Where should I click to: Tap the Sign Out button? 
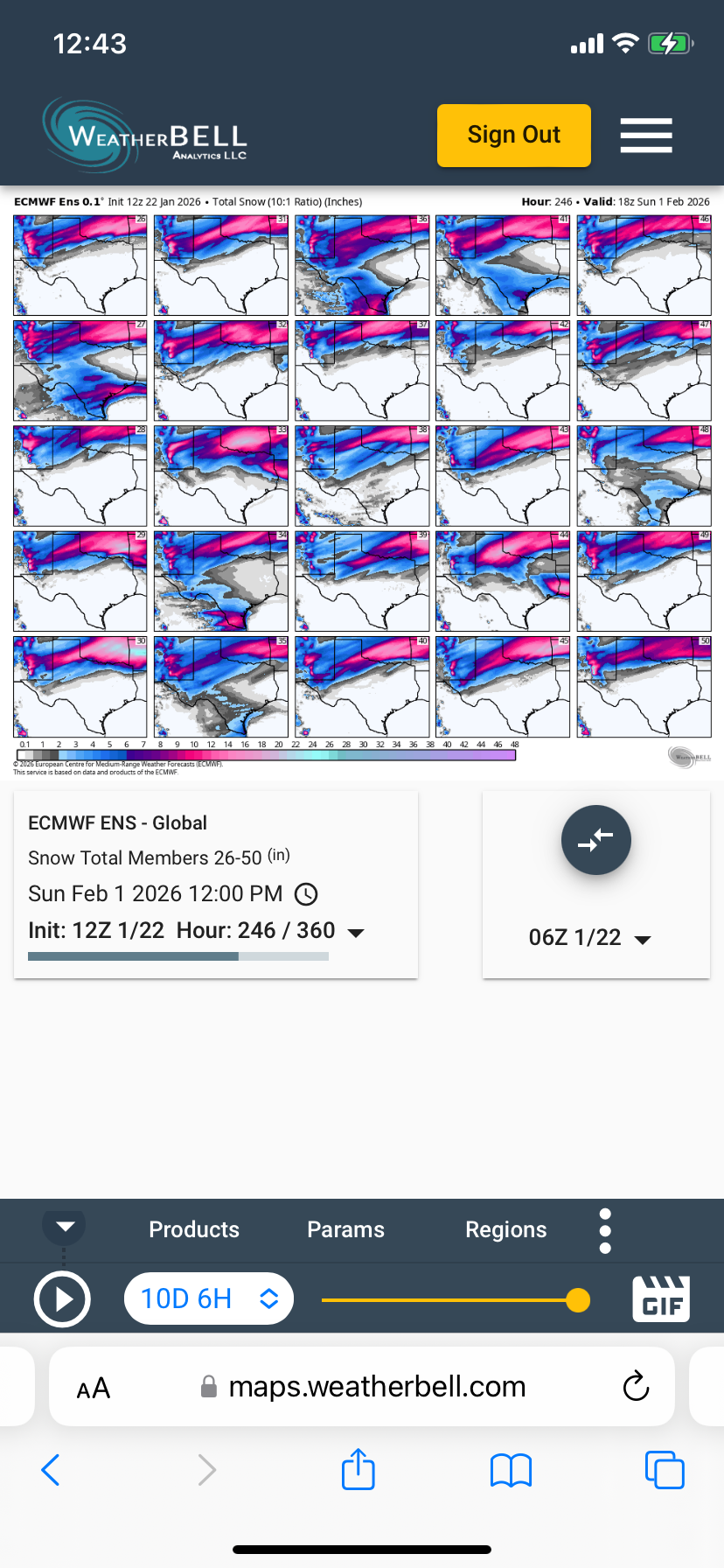coord(513,136)
